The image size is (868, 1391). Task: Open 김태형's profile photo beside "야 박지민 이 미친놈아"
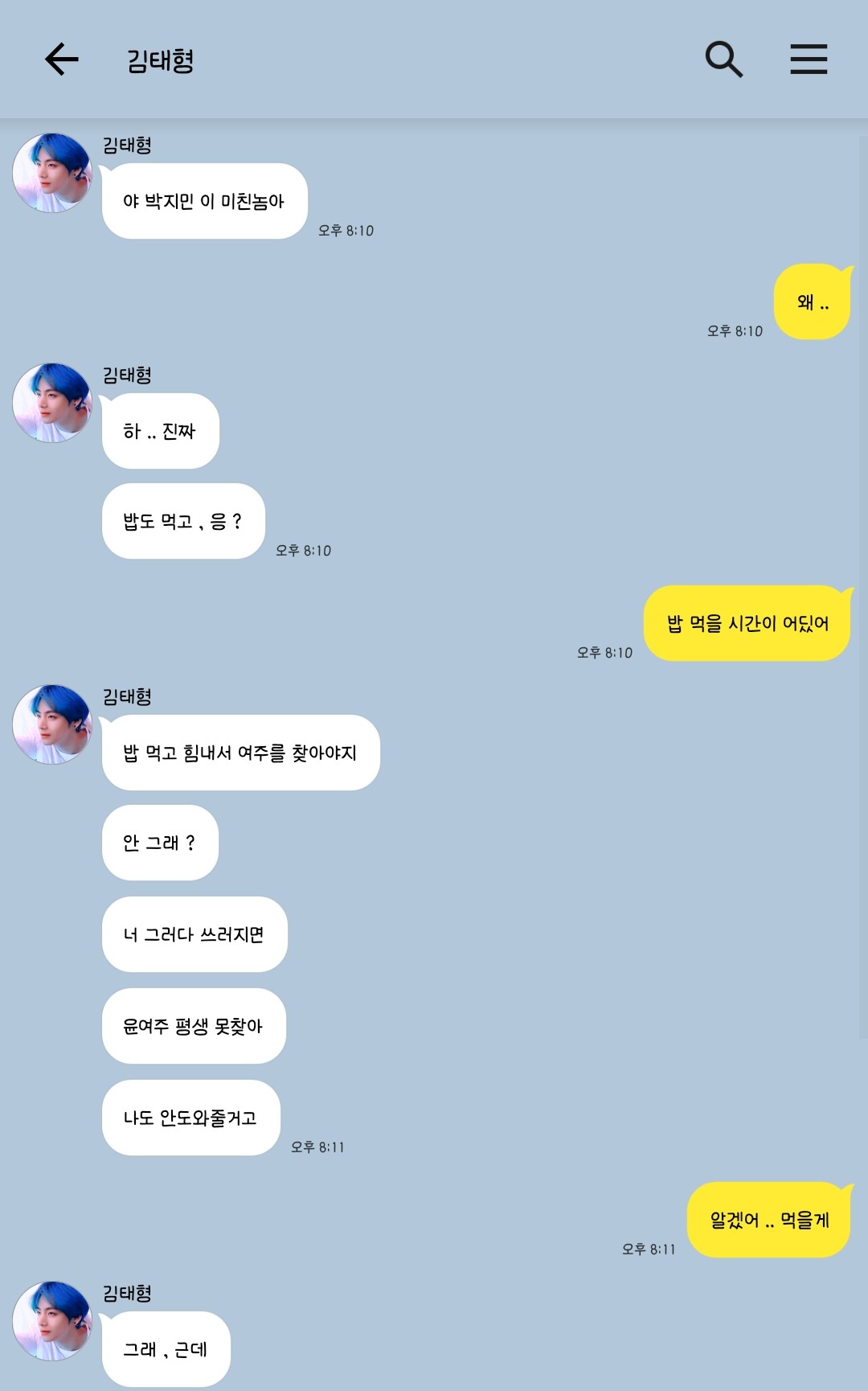[52, 173]
